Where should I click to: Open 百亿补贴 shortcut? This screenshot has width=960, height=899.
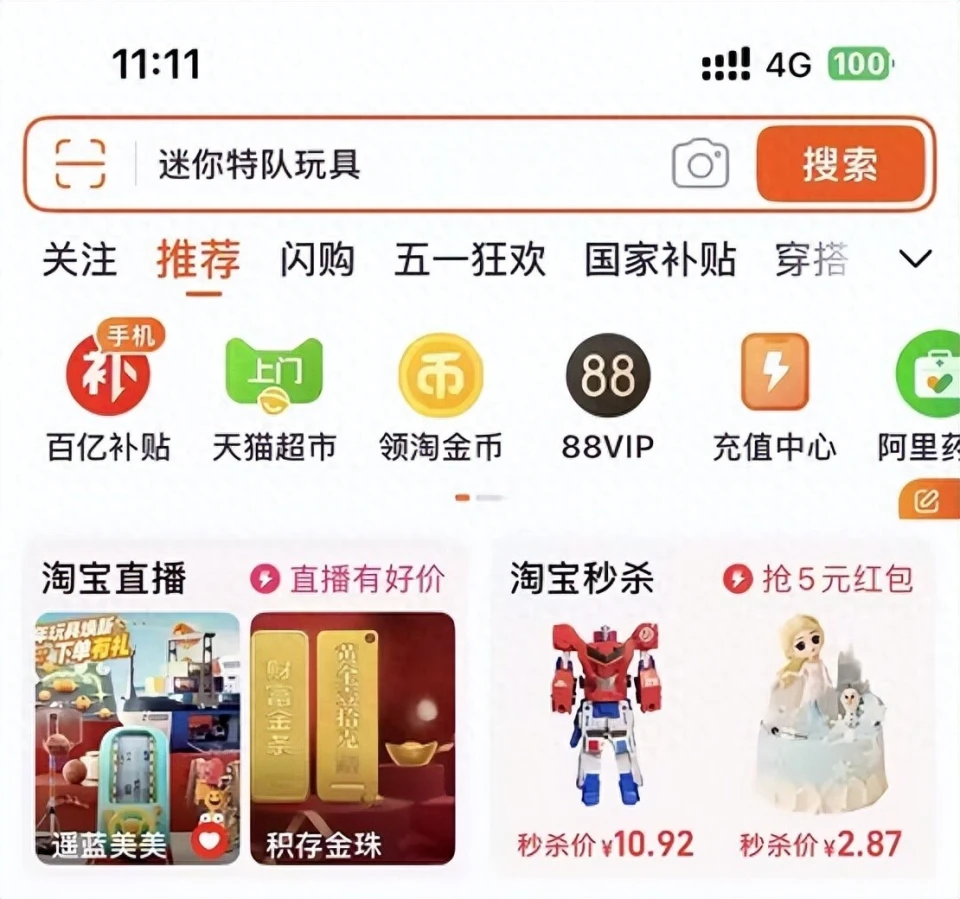pyautogui.click(x=108, y=395)
